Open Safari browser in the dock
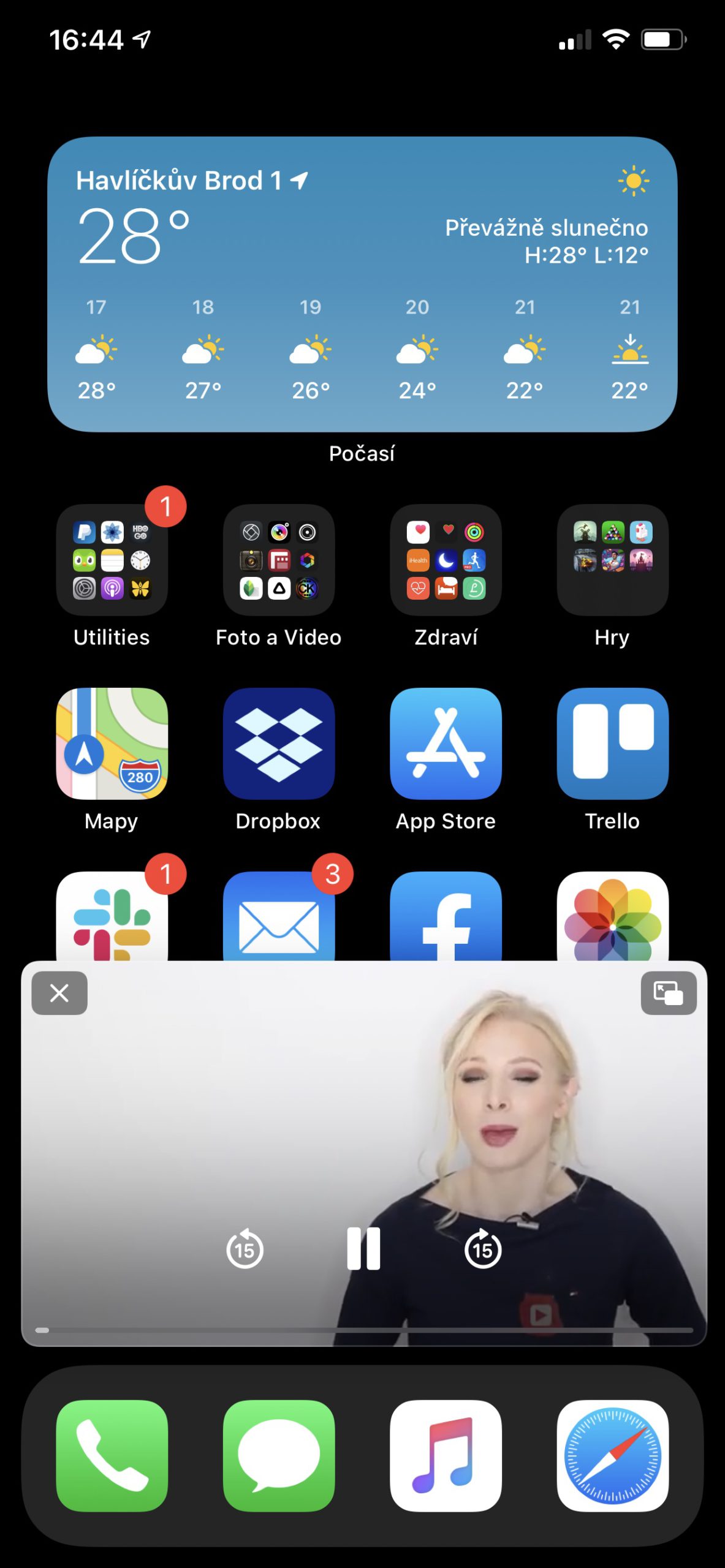725x1568 pixels. pyautogui.click(x=612, y=1455)
